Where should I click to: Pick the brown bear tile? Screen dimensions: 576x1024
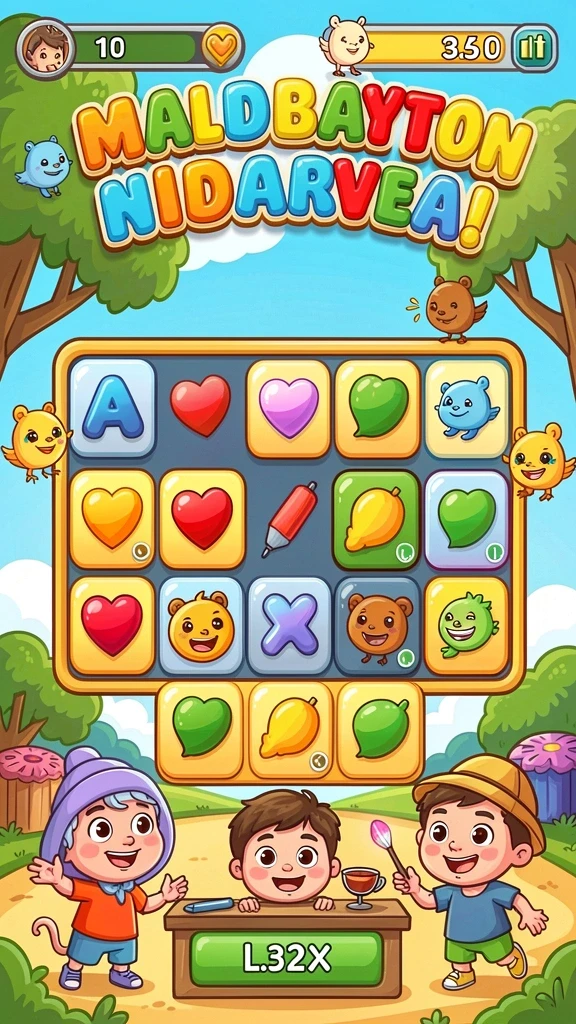tap(377, 626)
